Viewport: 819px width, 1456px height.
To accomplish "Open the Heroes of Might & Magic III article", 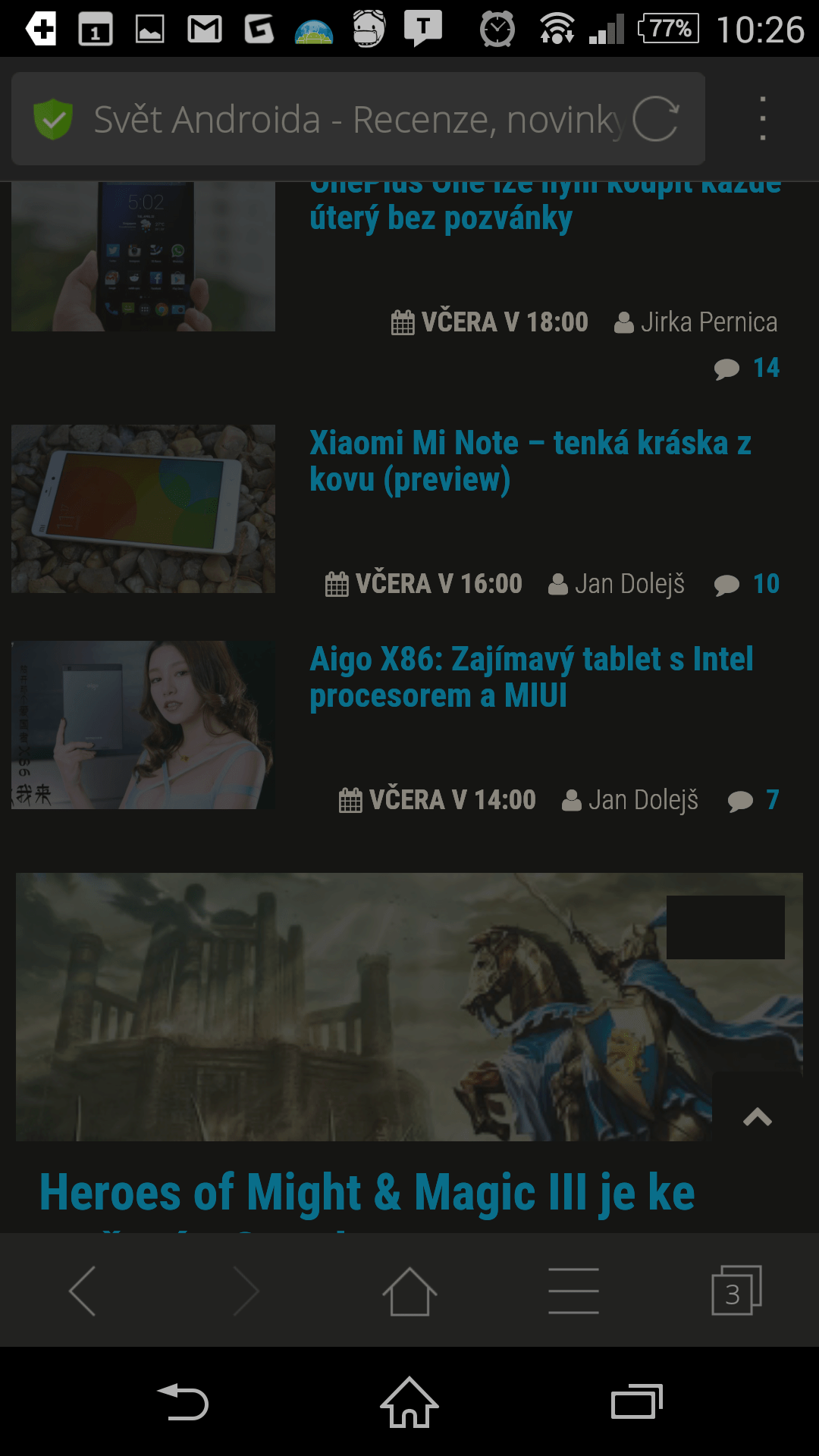I will pos(367,1193).
